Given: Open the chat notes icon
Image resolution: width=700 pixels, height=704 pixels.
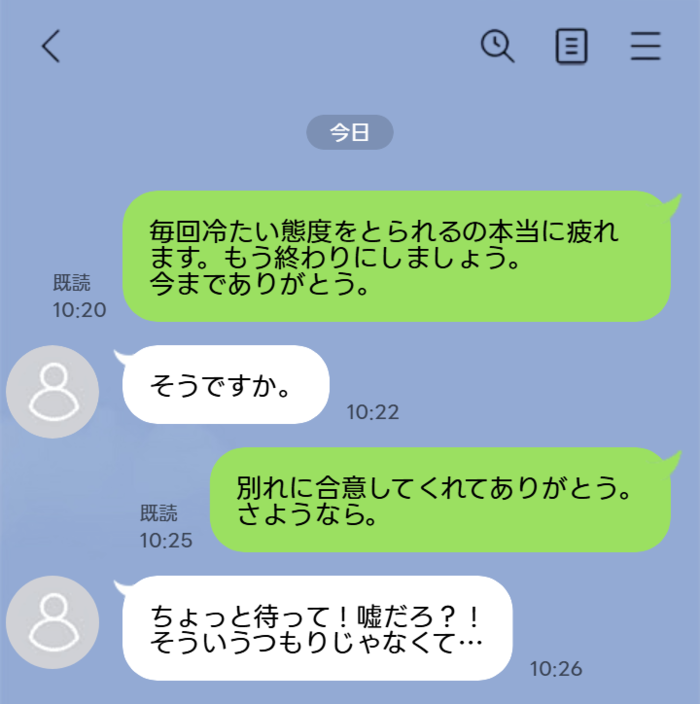Looking at the screenshot, I should click(x=571, y=46).
